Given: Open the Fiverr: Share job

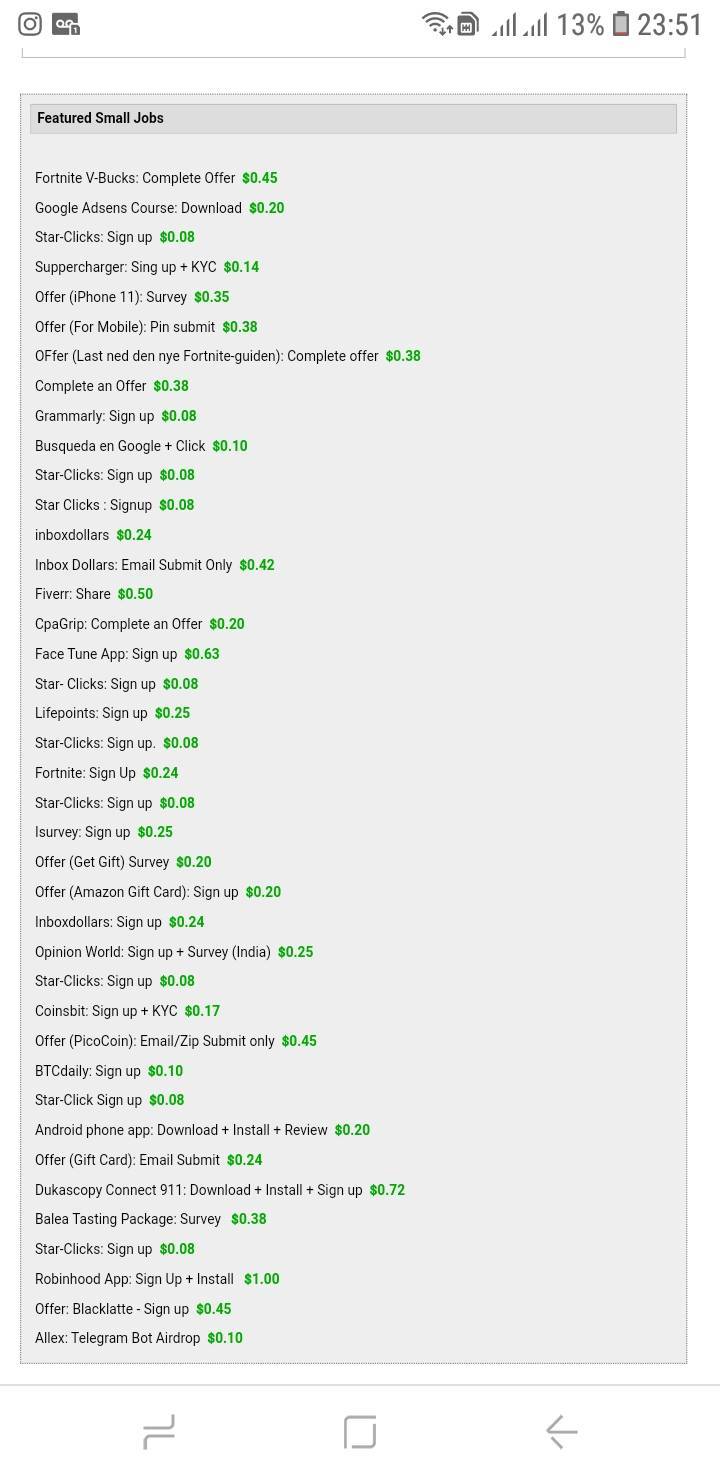Looking at the screenshot, I should [72, 594].
